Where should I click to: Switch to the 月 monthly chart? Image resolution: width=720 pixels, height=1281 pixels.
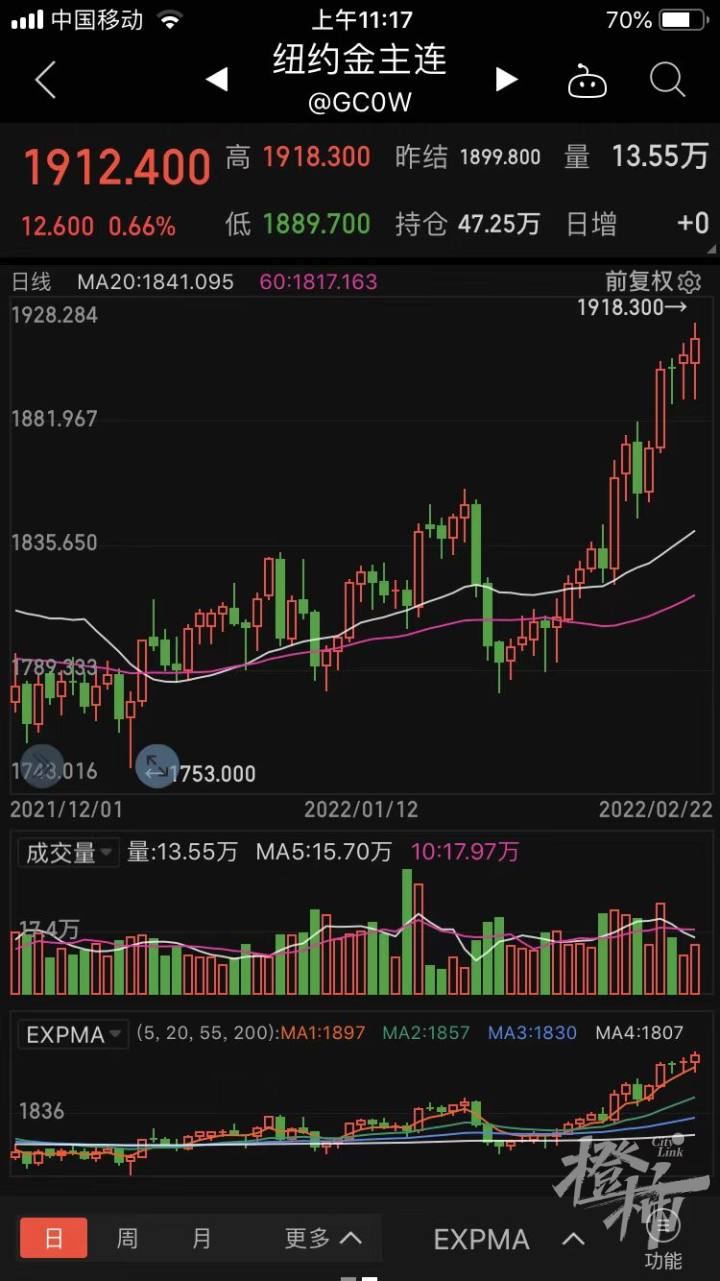202,1239
